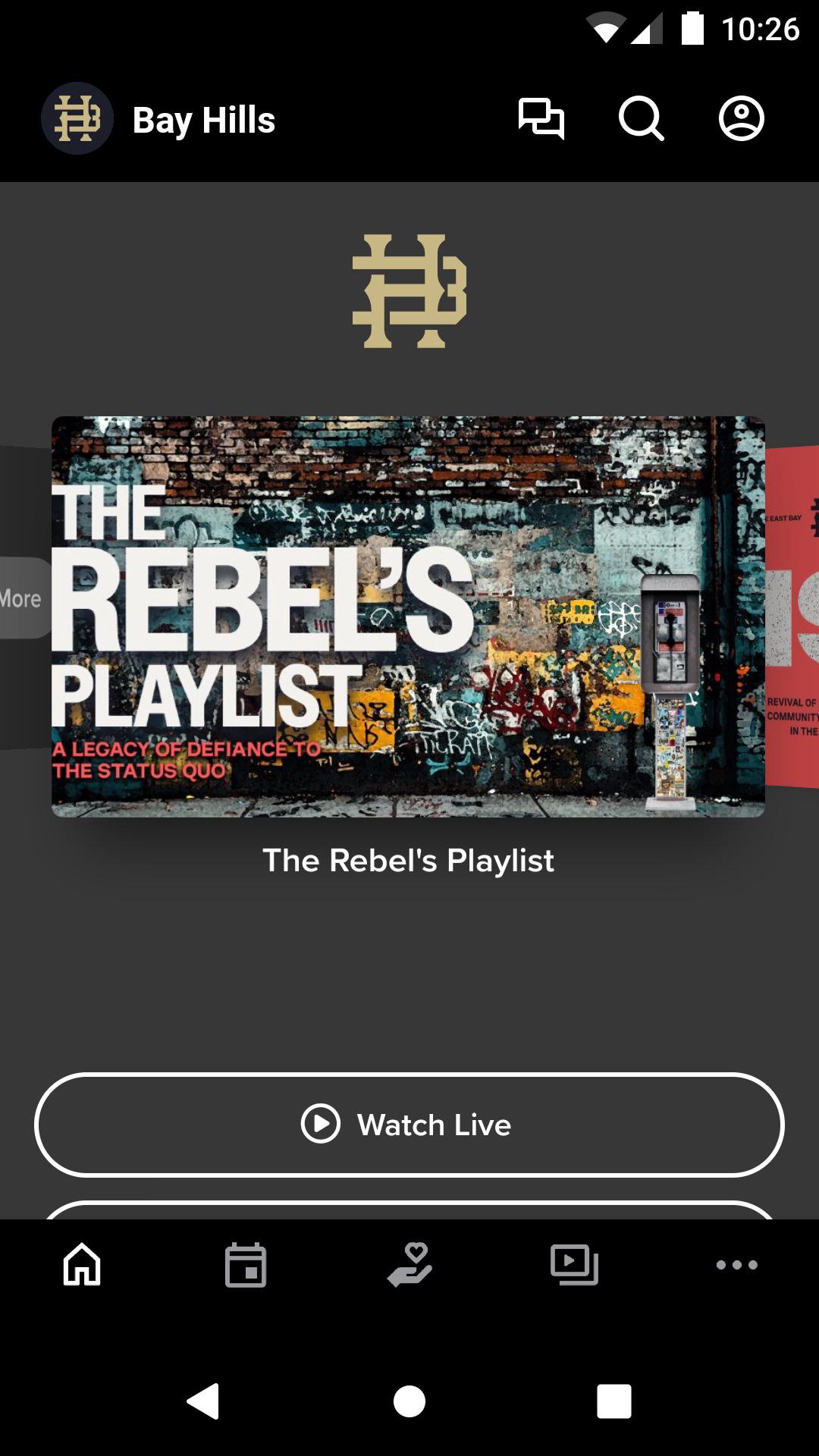Open recent apps from the navigation bar
The height and width of the screenshot is (1456, 819).
pyautogui.click(x=613, y=1401)
